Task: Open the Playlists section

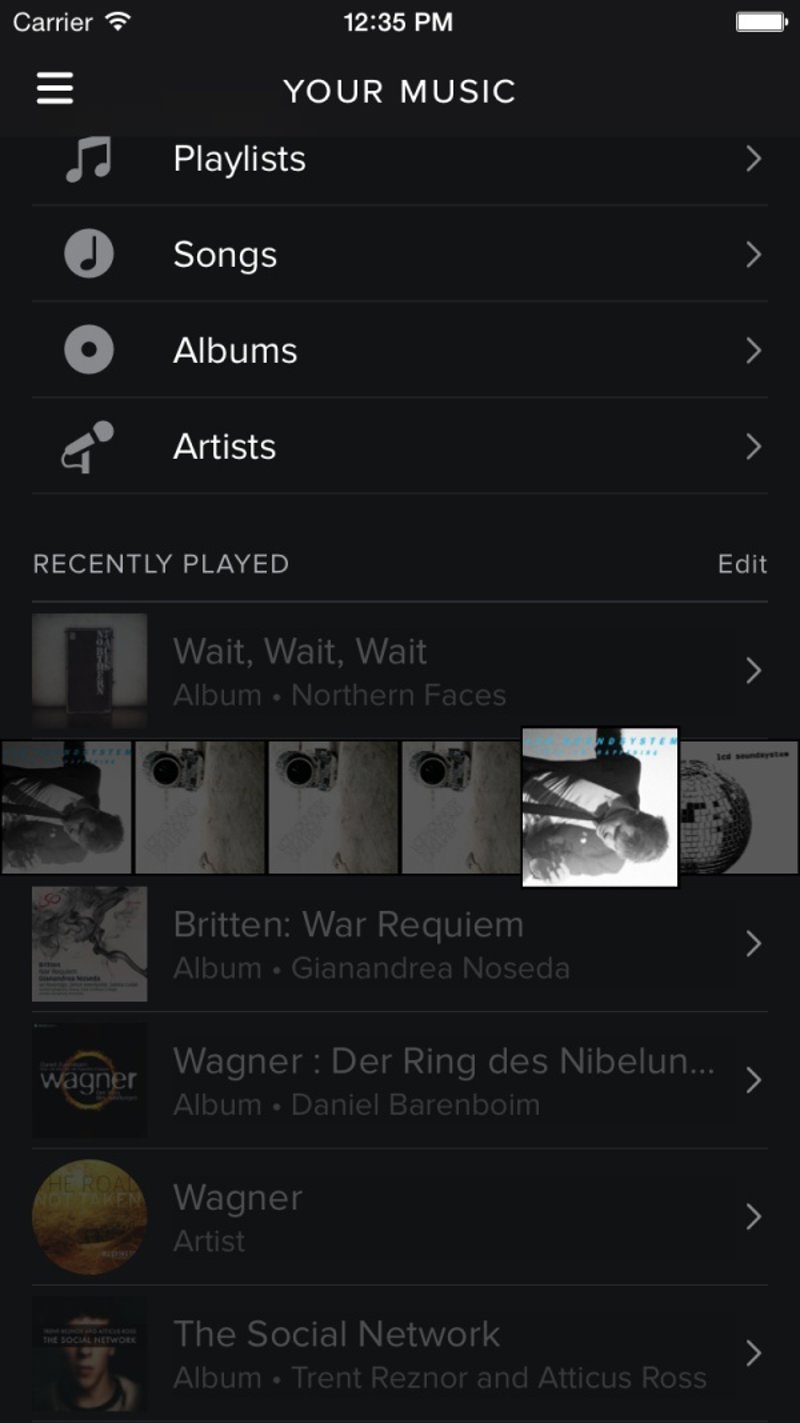Action: coord(400,159)
